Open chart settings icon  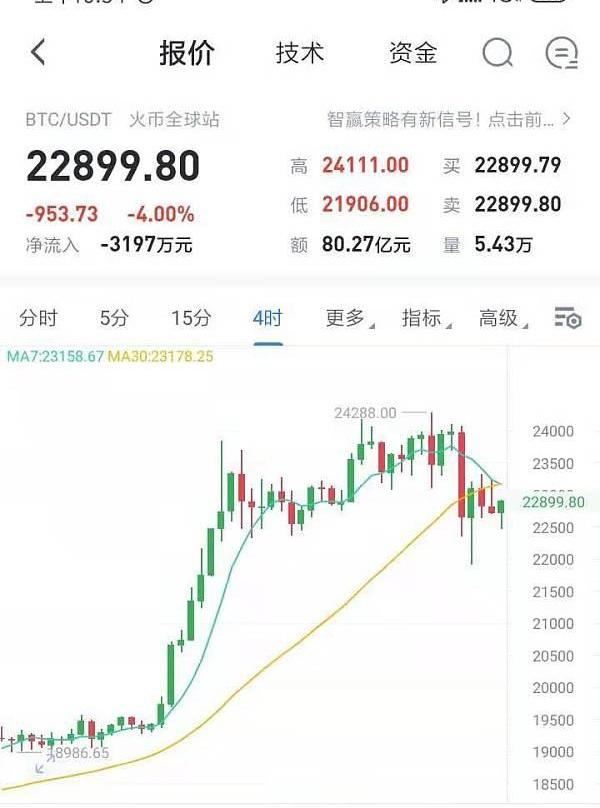567,319
